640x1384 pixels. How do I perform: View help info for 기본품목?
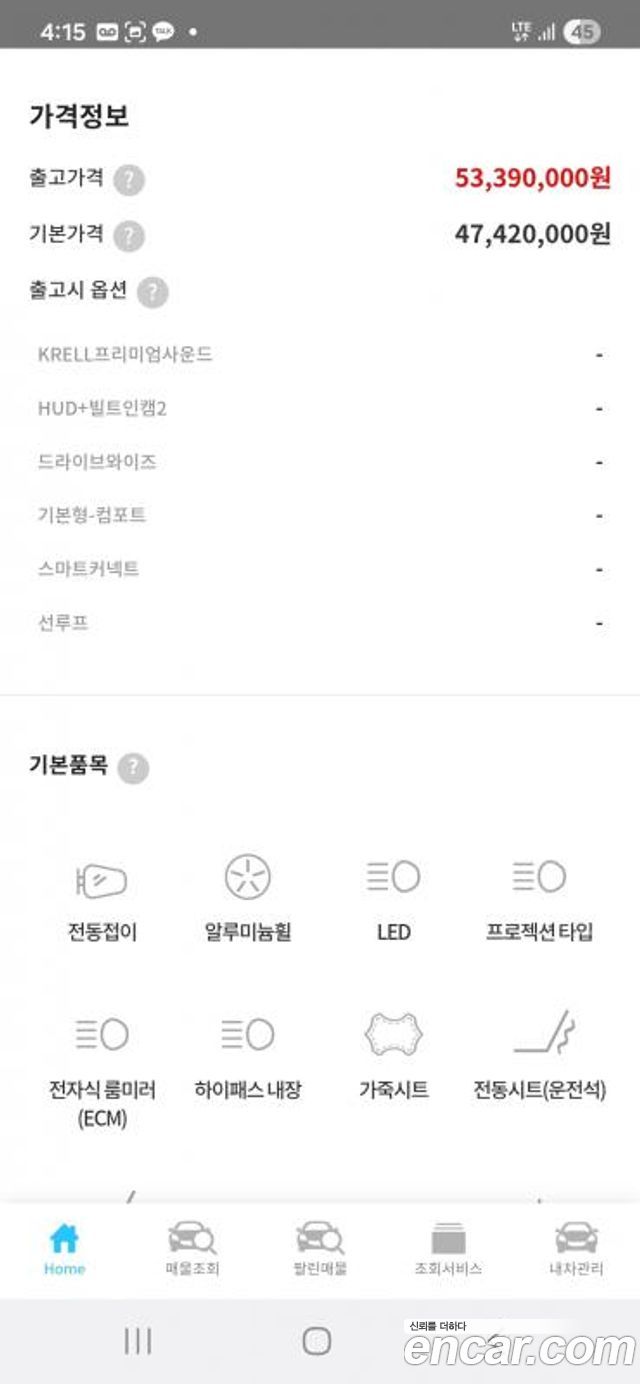(x=133, y=768)
